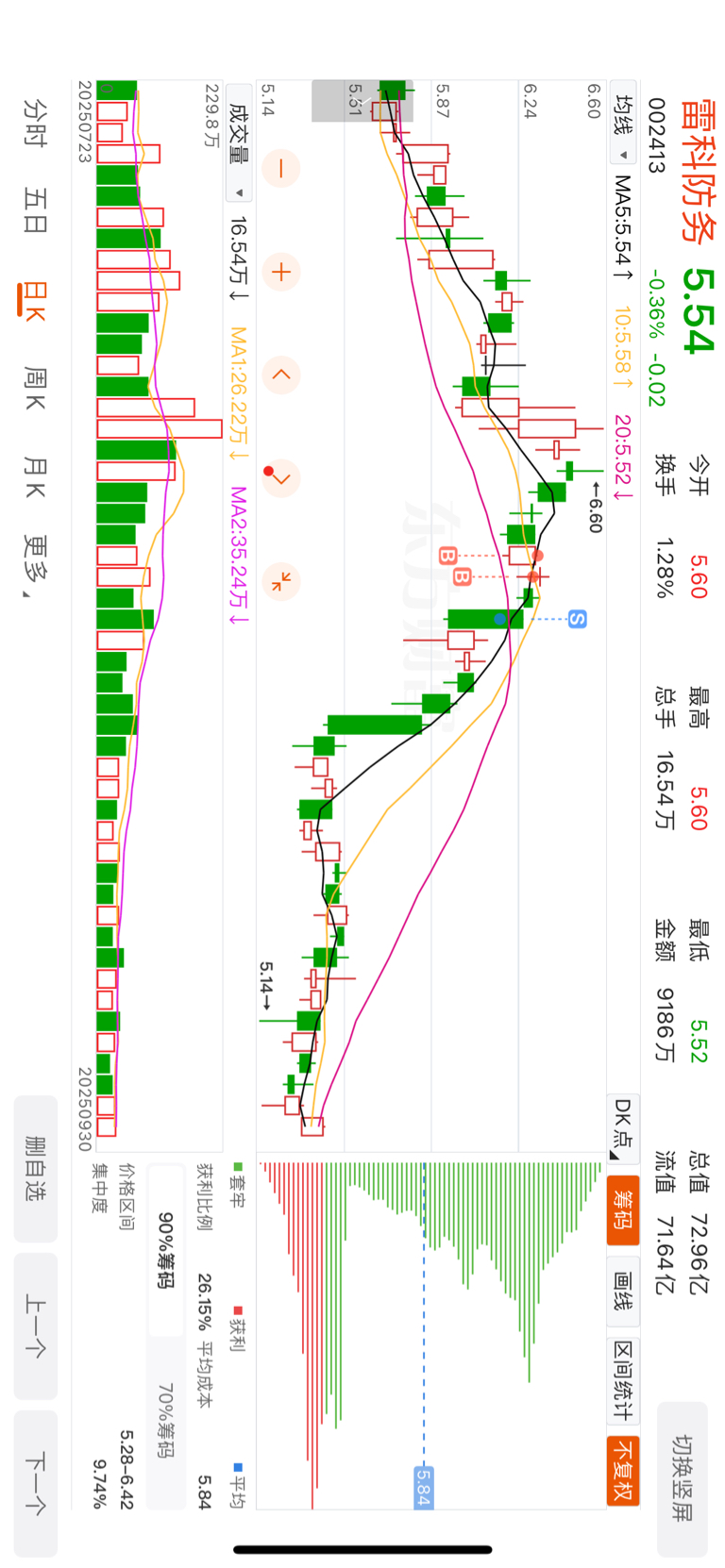
Task: Toggle the 筹码 chip distribution panel
Action: click(623, 1209)
